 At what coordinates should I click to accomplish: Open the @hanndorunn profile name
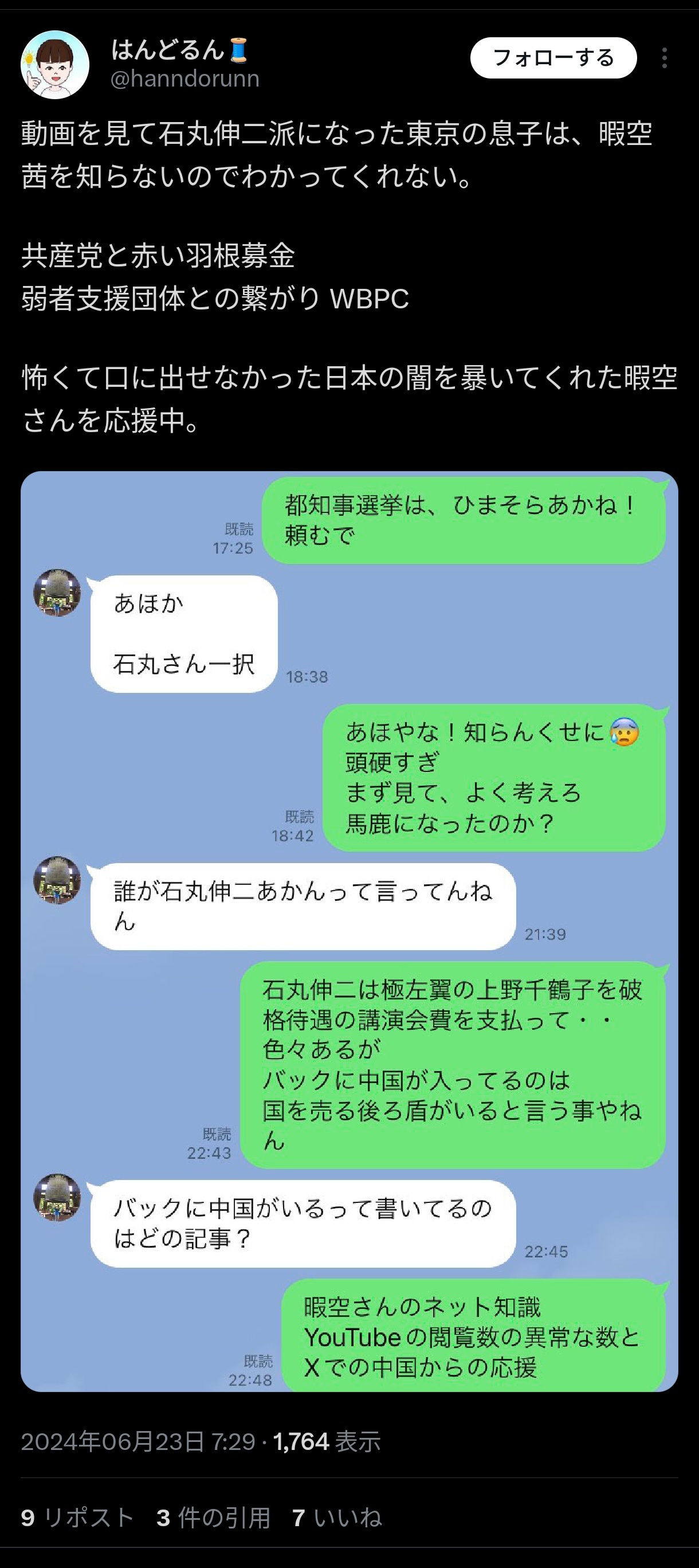[184, 79]
